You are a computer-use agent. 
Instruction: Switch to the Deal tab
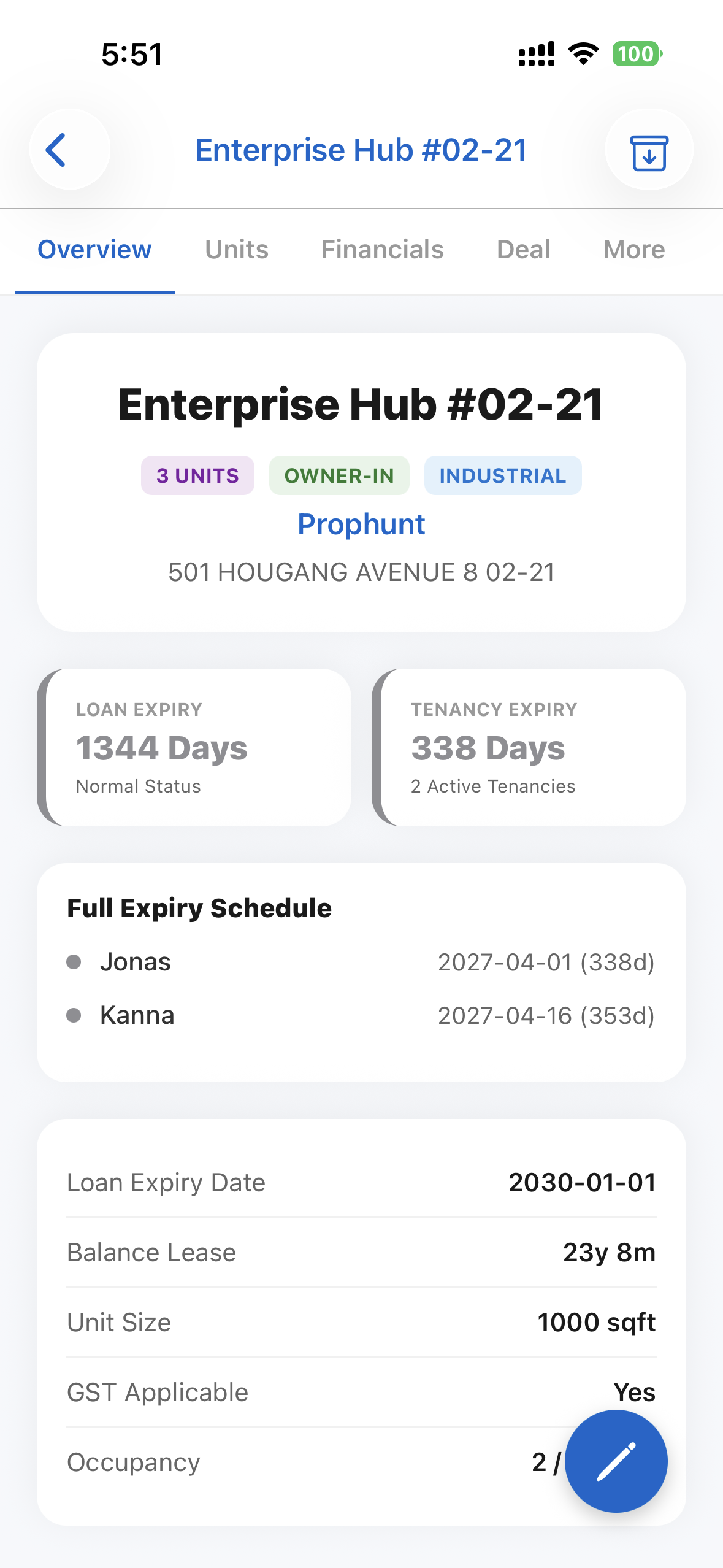[x=522, y=249]
